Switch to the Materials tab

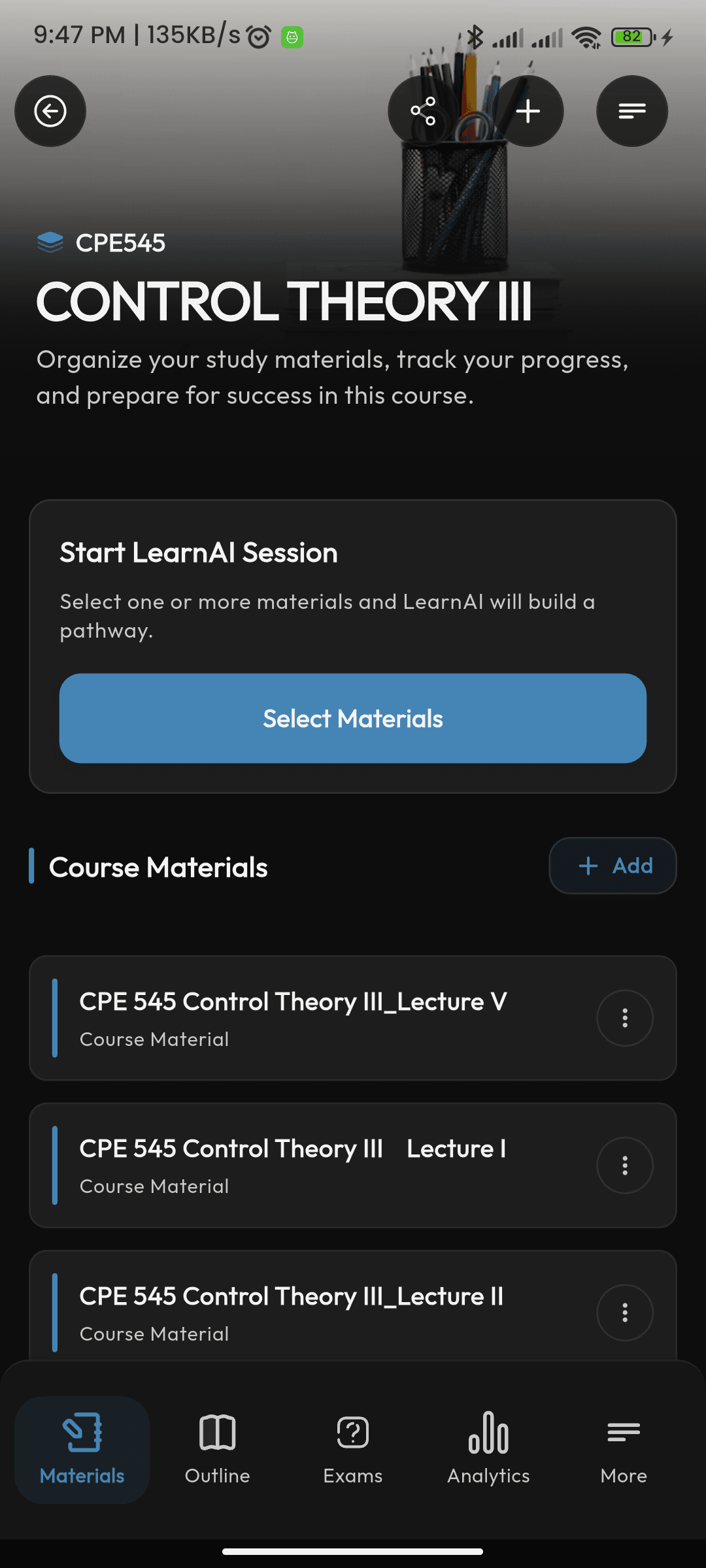[82, 1447]
